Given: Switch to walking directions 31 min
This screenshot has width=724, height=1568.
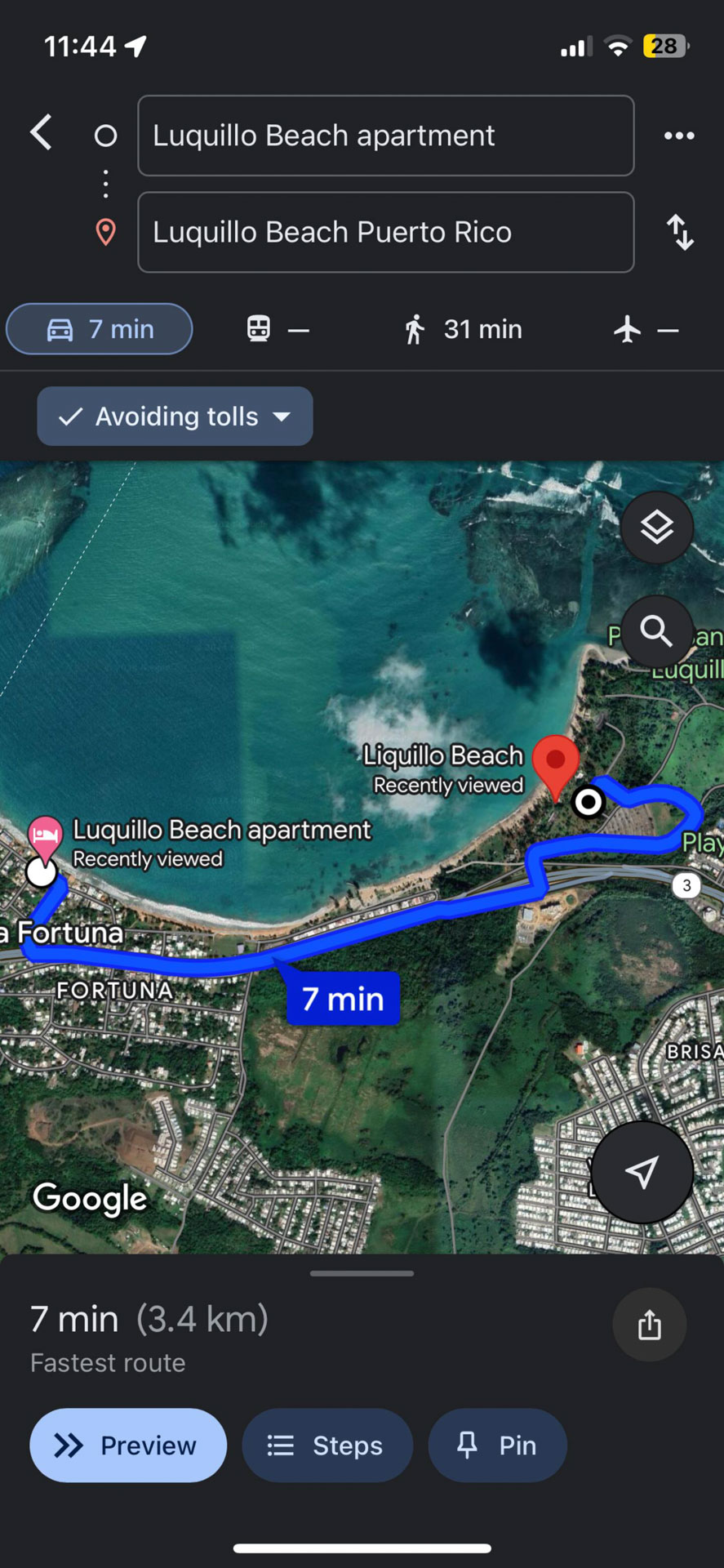Looking at the screenshot, I should 463,329.
